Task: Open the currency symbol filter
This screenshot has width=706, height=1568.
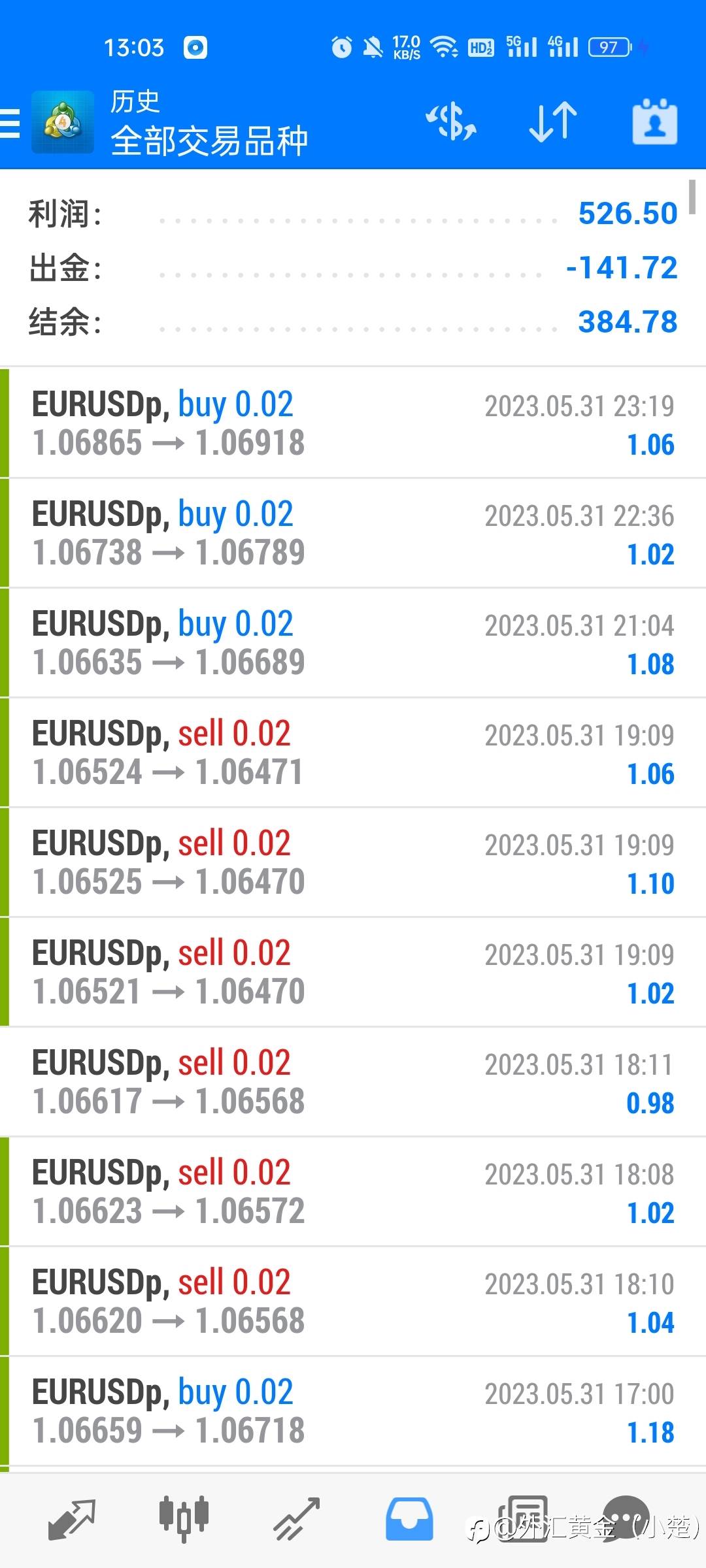Action: pos(451,122)
